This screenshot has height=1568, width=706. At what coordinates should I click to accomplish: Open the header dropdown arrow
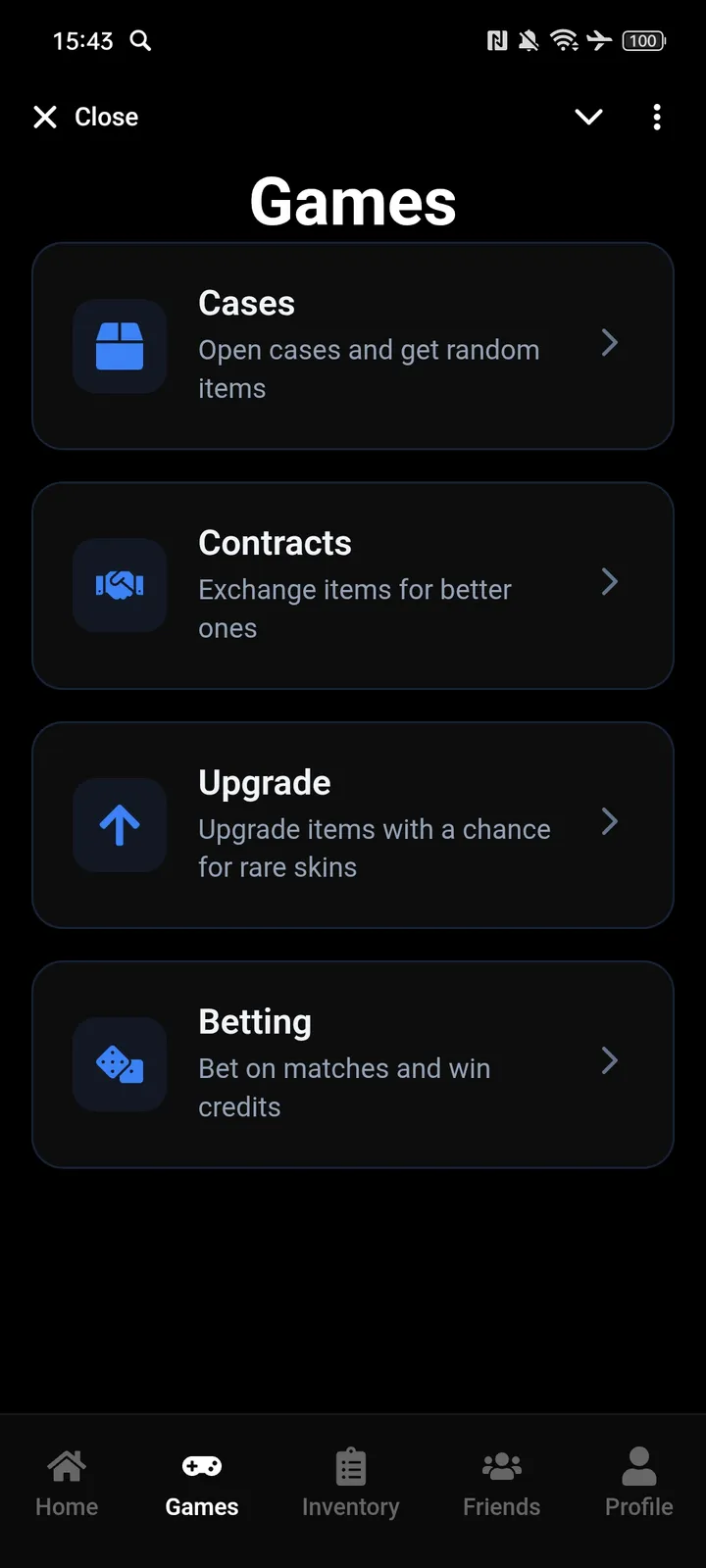pyautogui.click(x=588, y=117)
